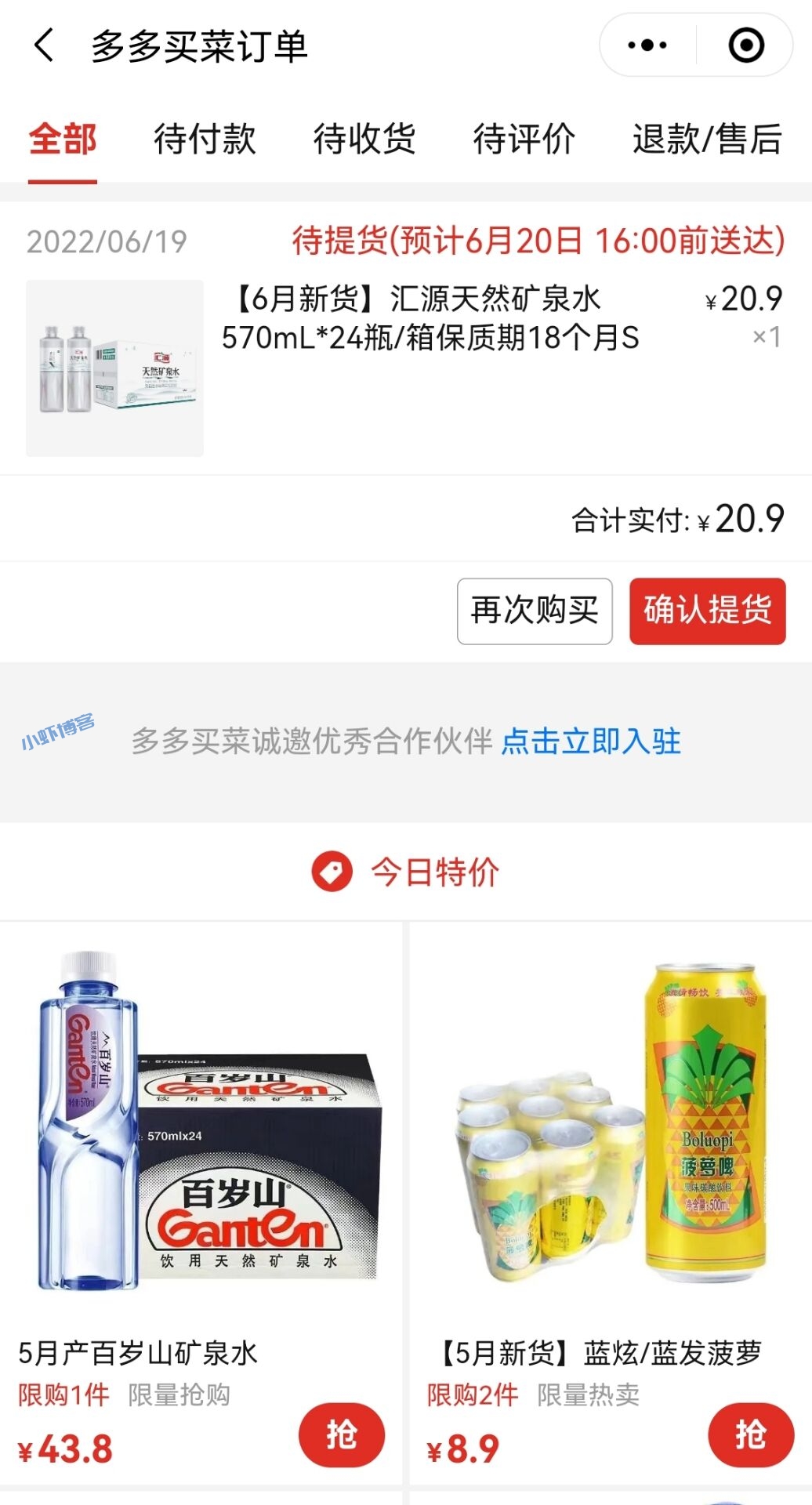Click the red 确认提货 button

point(706,611)
